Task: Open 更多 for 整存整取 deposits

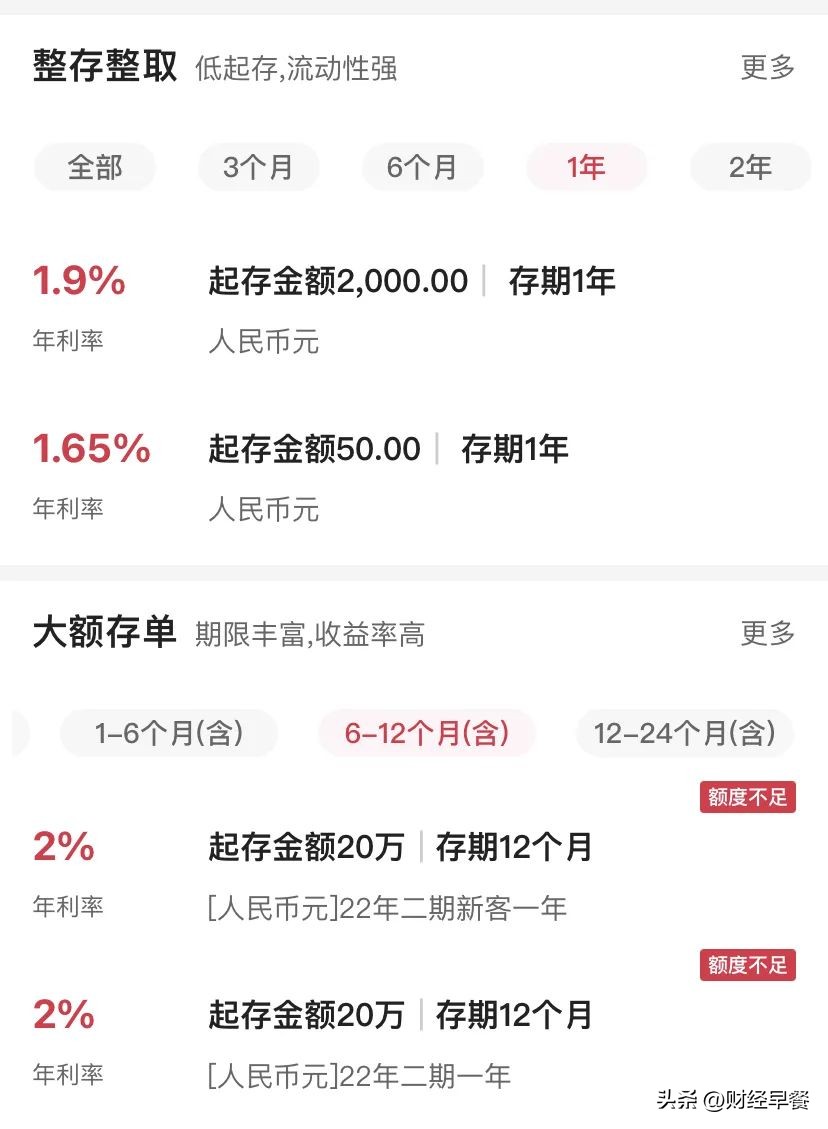Action: 767,68
